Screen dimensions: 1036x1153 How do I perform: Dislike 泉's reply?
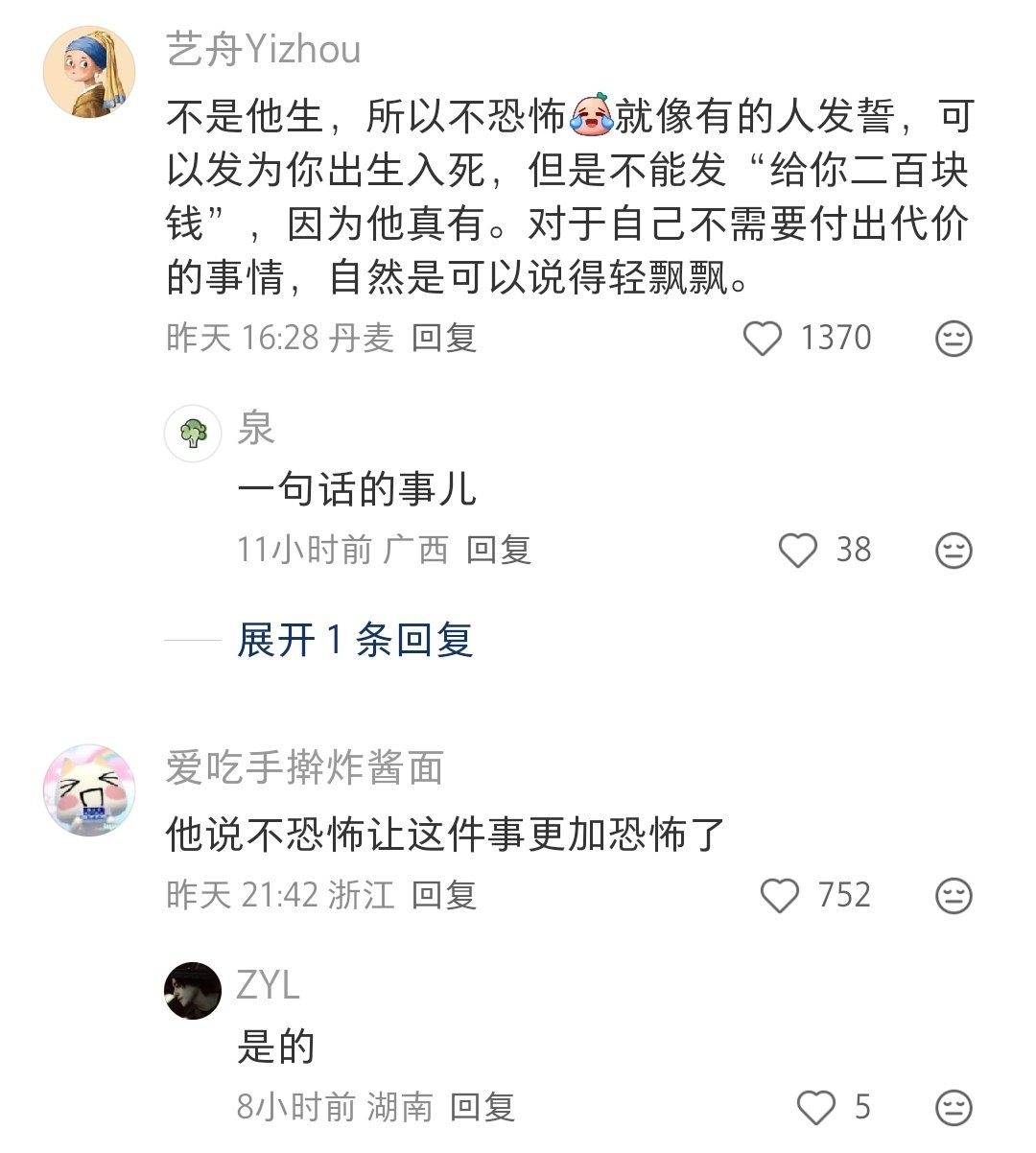click(x=954, y=551)
